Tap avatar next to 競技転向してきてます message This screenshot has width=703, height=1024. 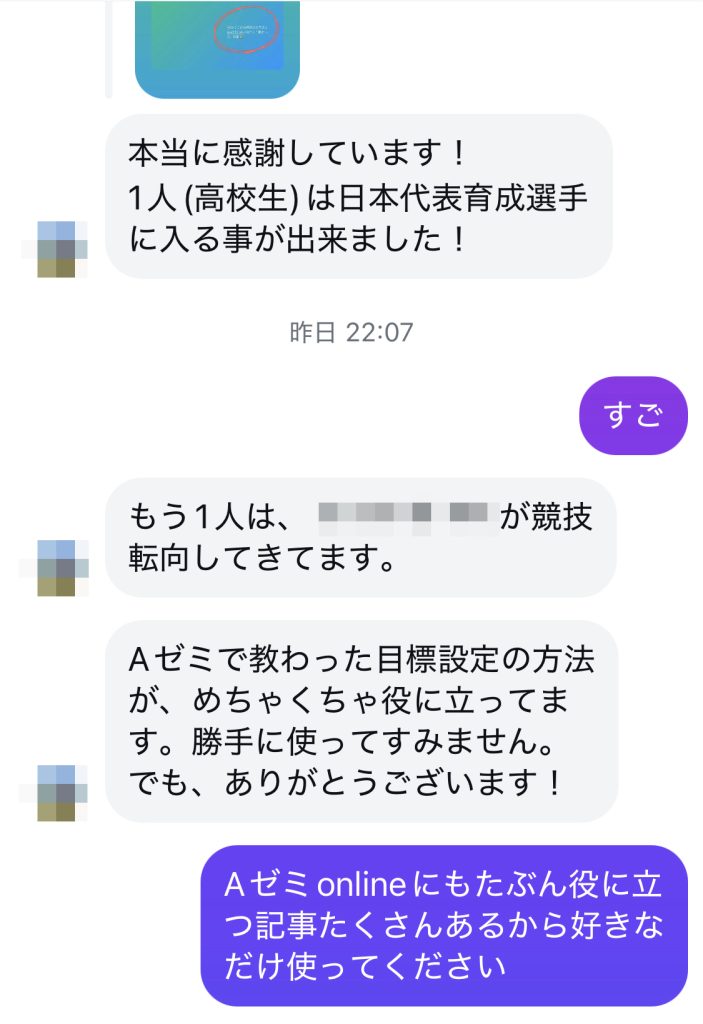(61, 567)
